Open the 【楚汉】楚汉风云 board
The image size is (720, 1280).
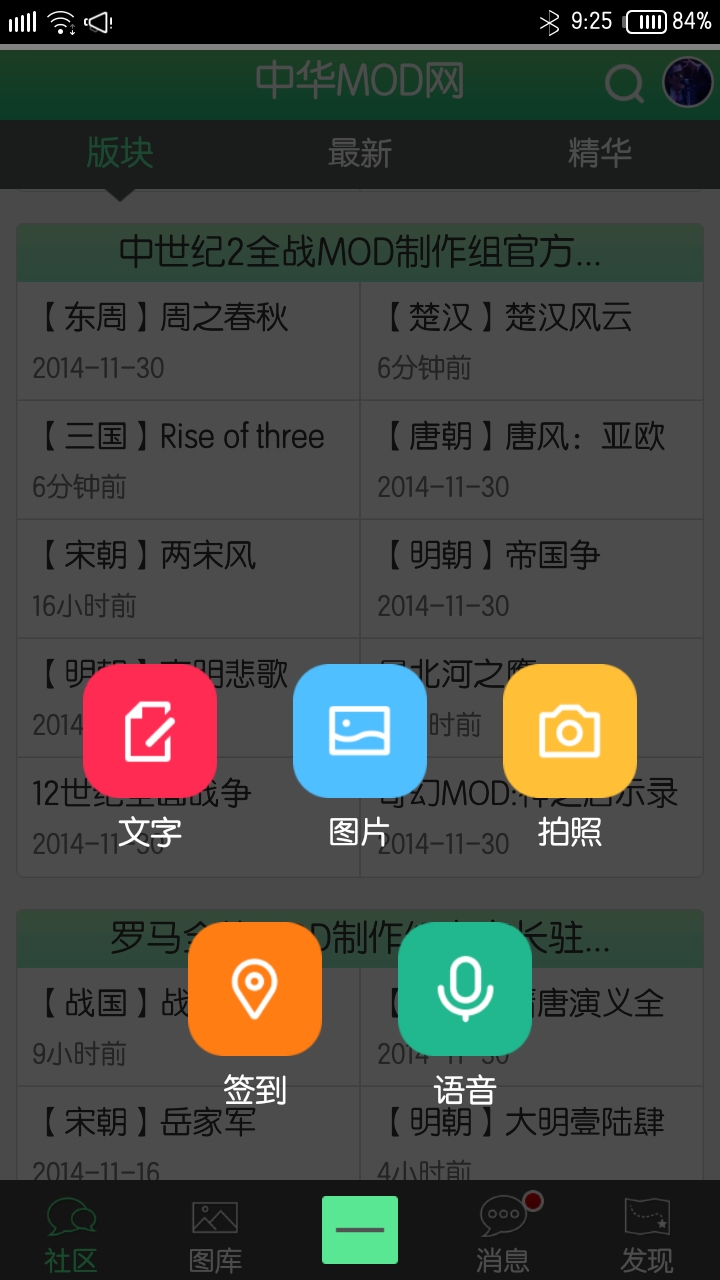pos(531,340)
